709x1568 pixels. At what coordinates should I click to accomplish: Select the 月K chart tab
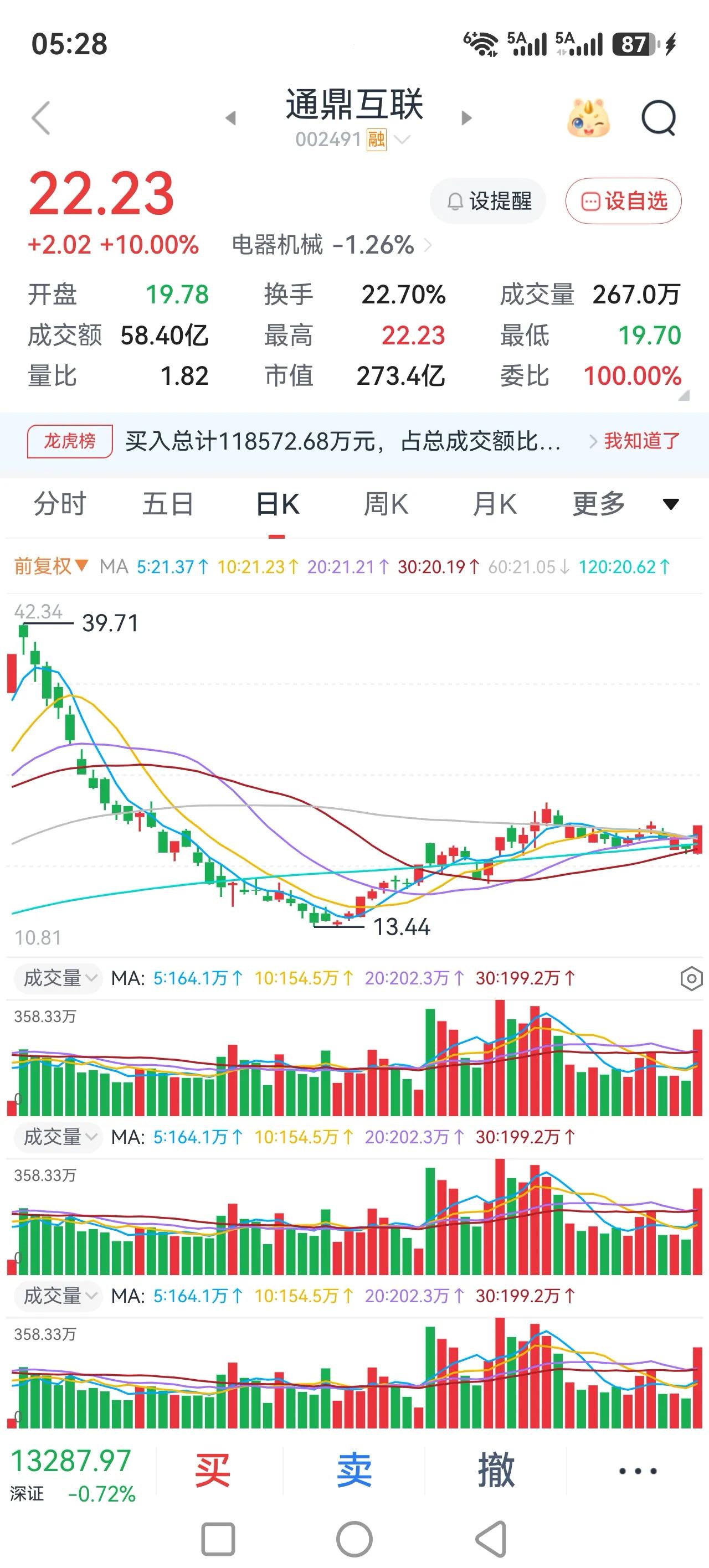495,504
